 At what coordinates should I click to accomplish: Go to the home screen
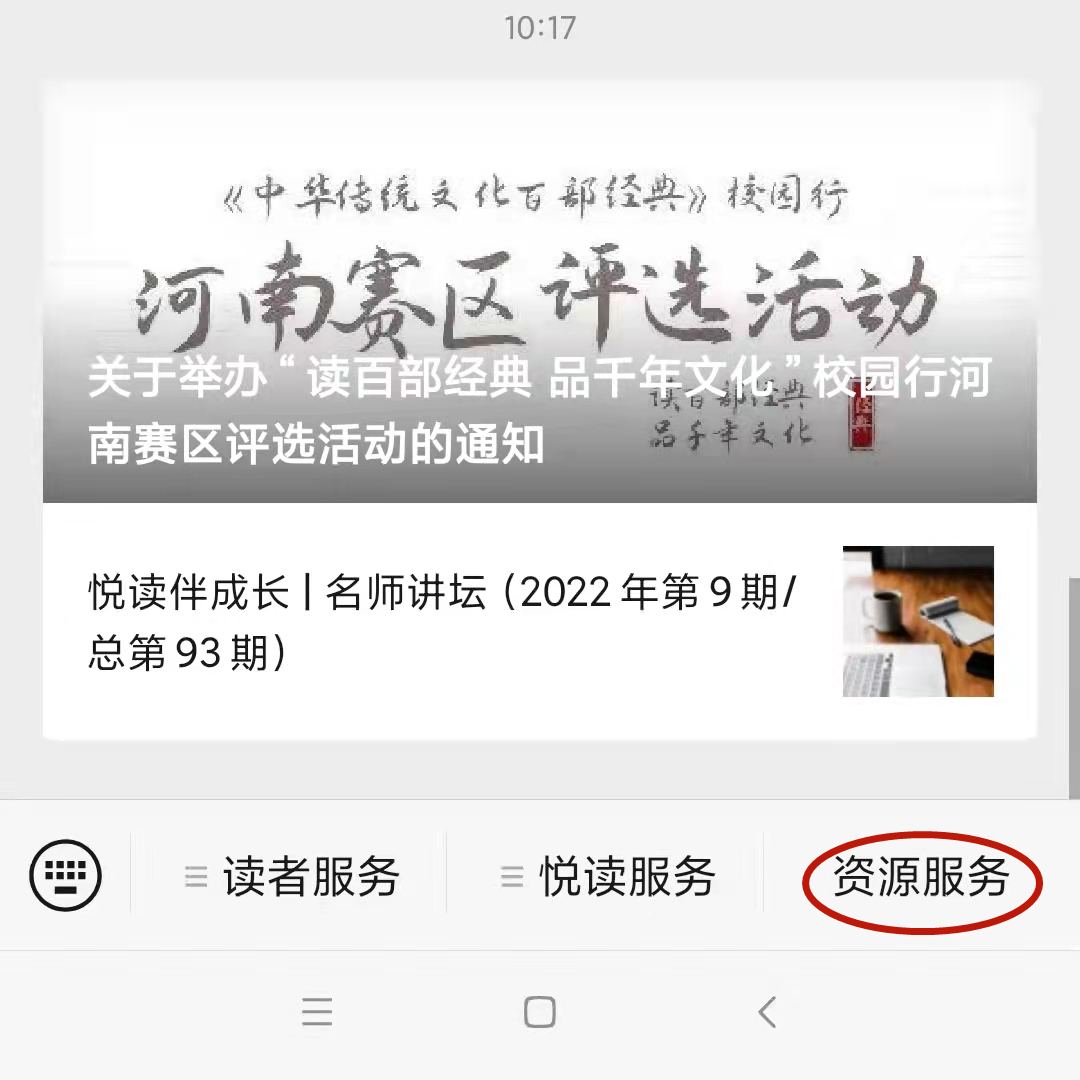540,1013
